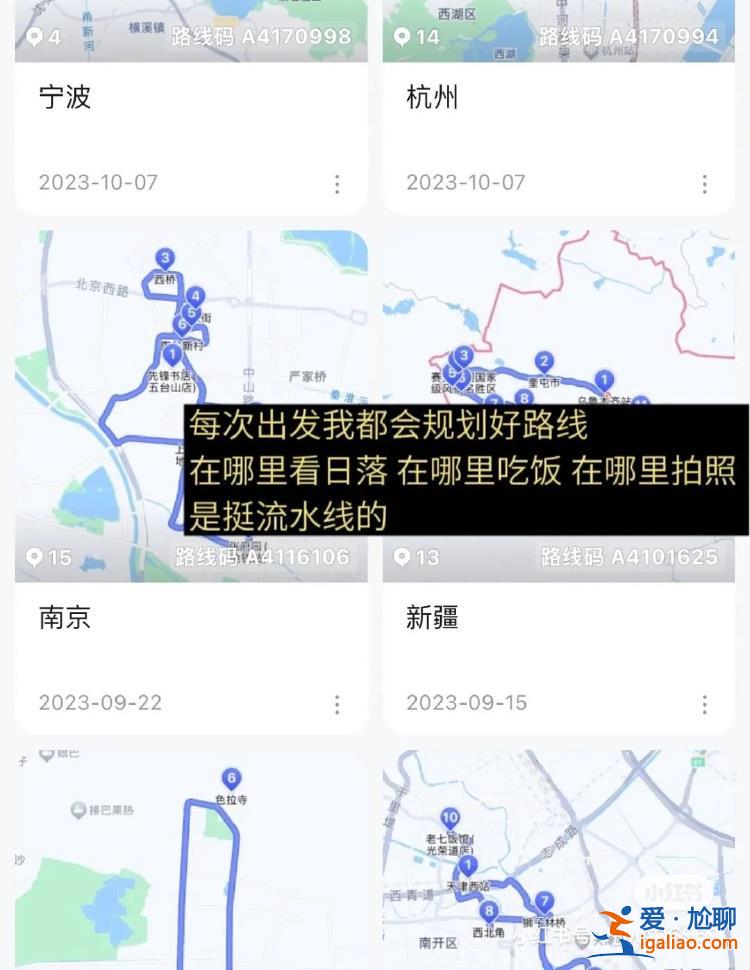
Task: Select waypoint marker 4 on the Nanjing map
Action: [196, 296]
